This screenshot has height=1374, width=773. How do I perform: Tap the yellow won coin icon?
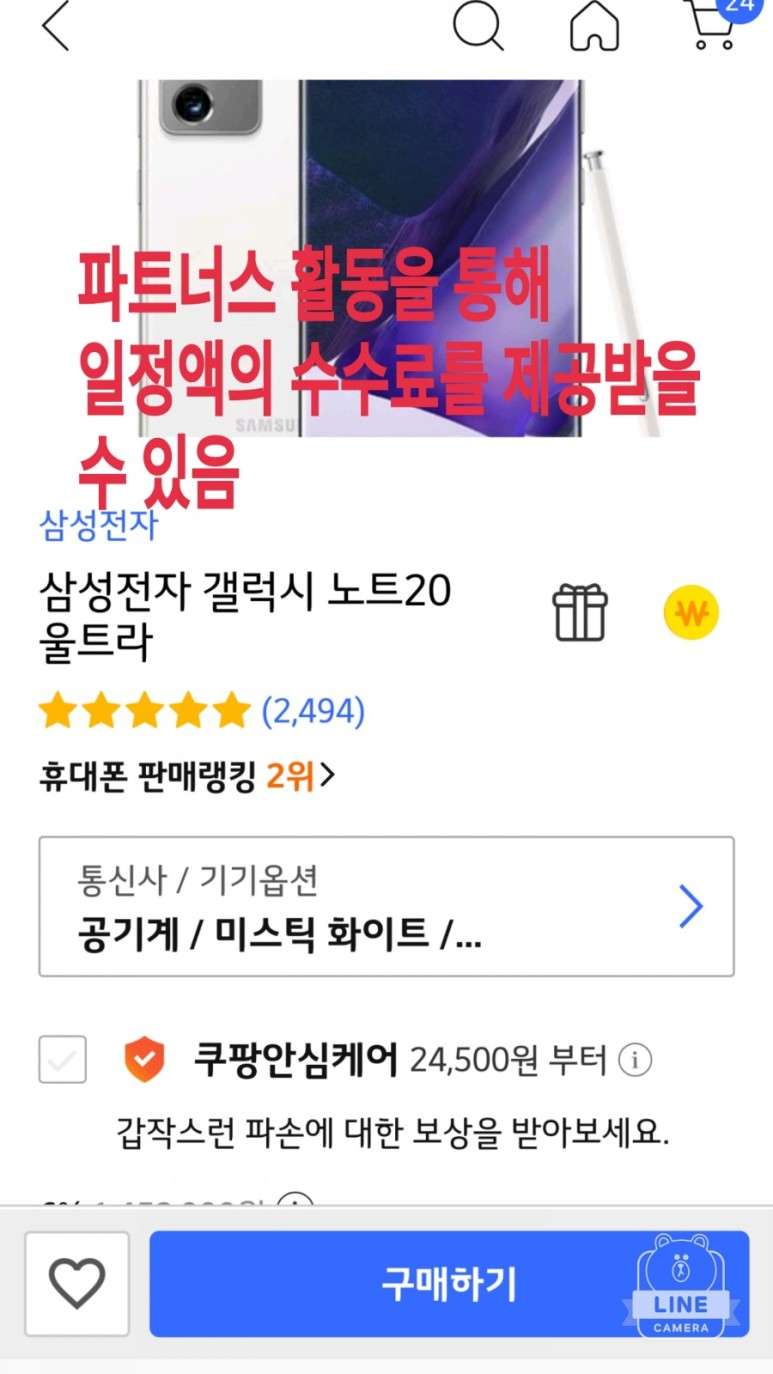point(691,613)
